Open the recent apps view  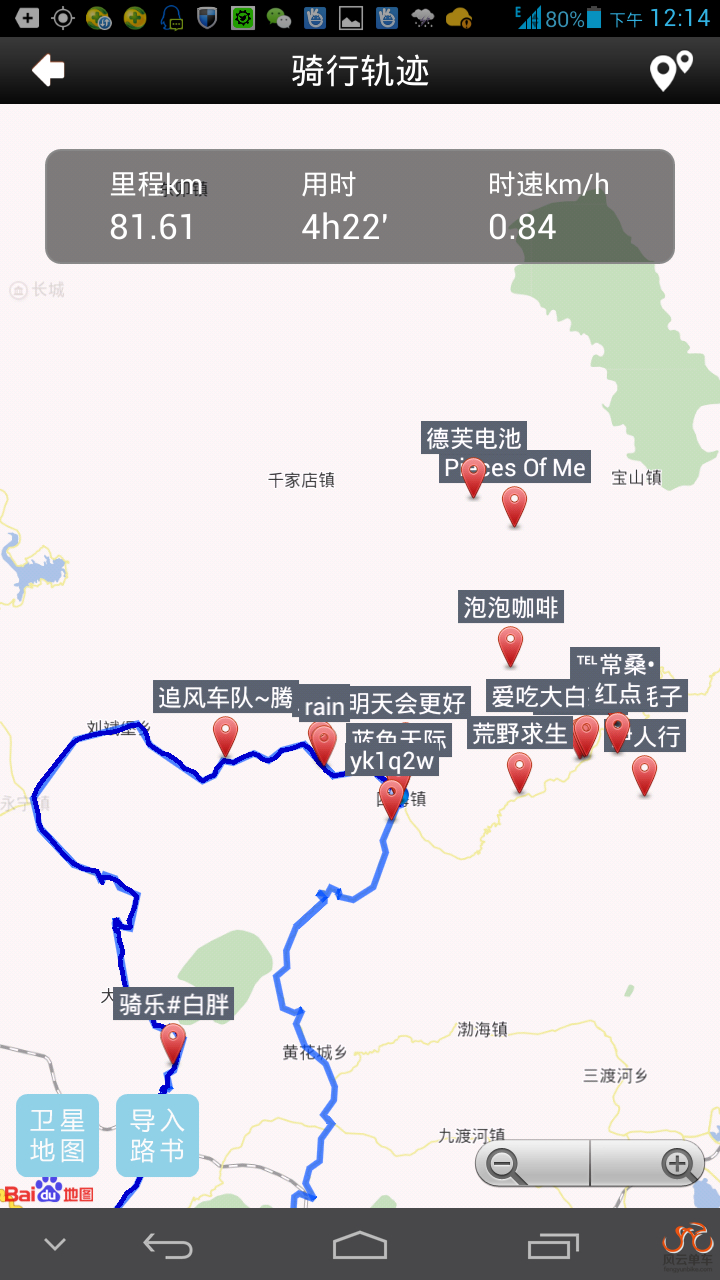coord(553,1245)
